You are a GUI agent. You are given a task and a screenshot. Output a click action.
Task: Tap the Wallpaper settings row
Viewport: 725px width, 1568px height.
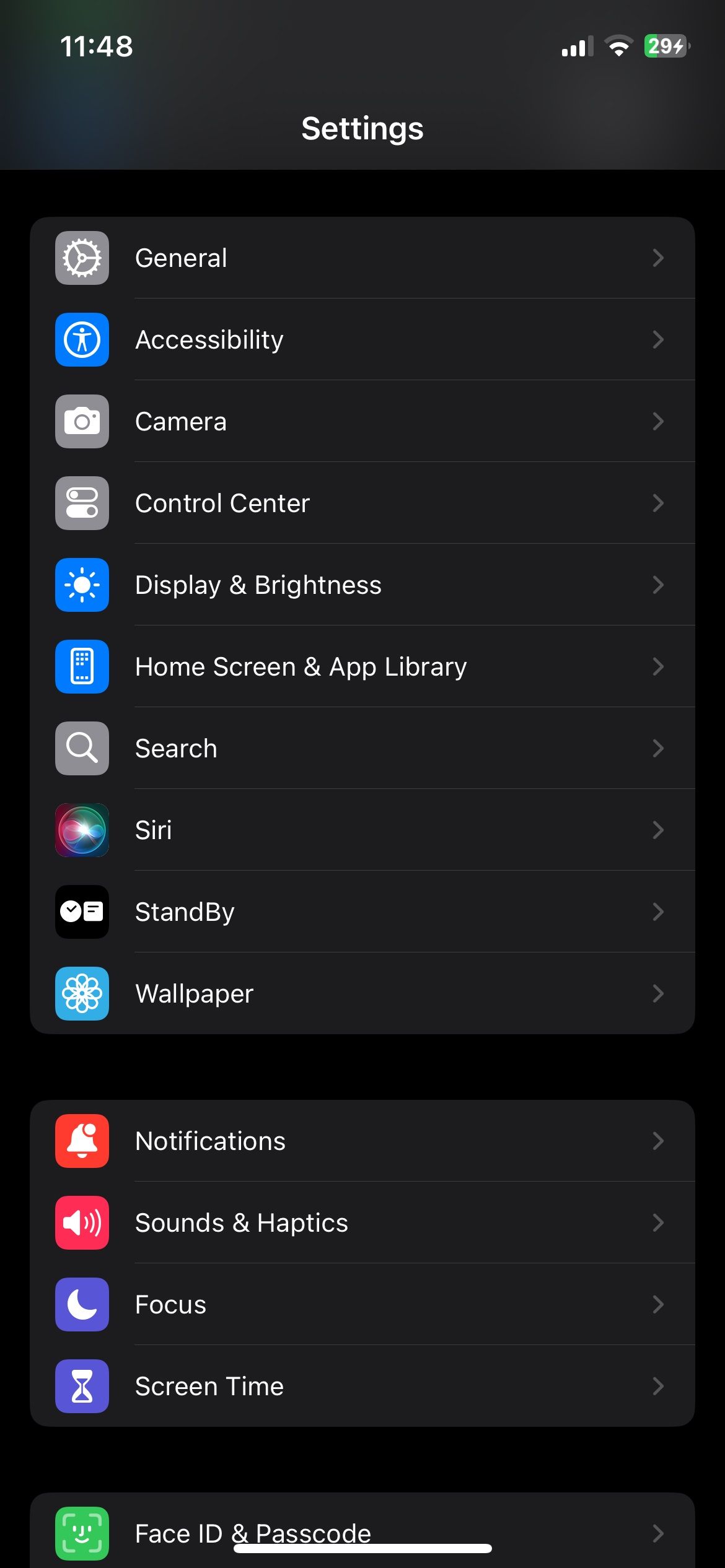click(x=362, y=994)
